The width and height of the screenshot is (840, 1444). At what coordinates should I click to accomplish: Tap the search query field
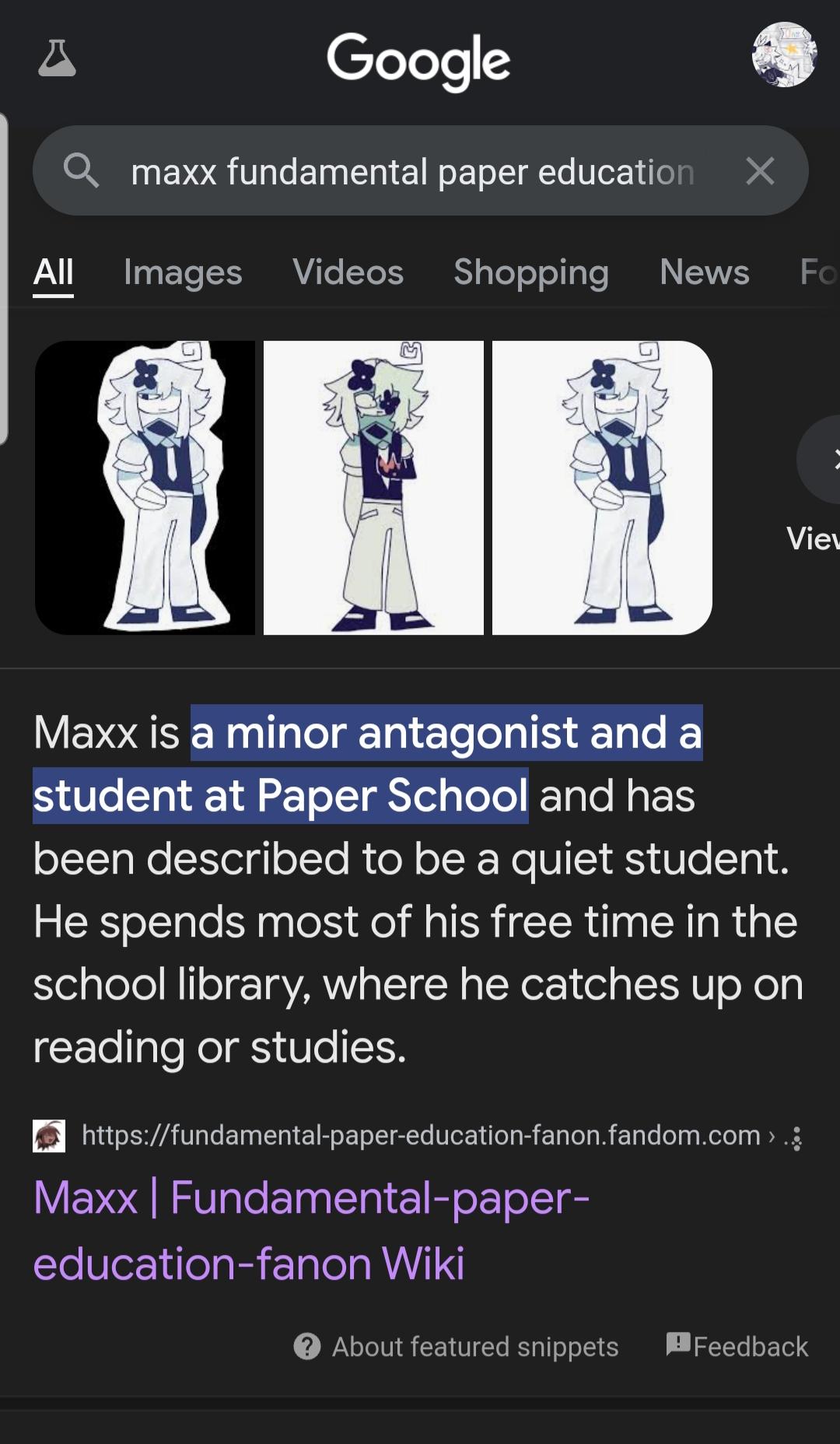coord(412,172)
